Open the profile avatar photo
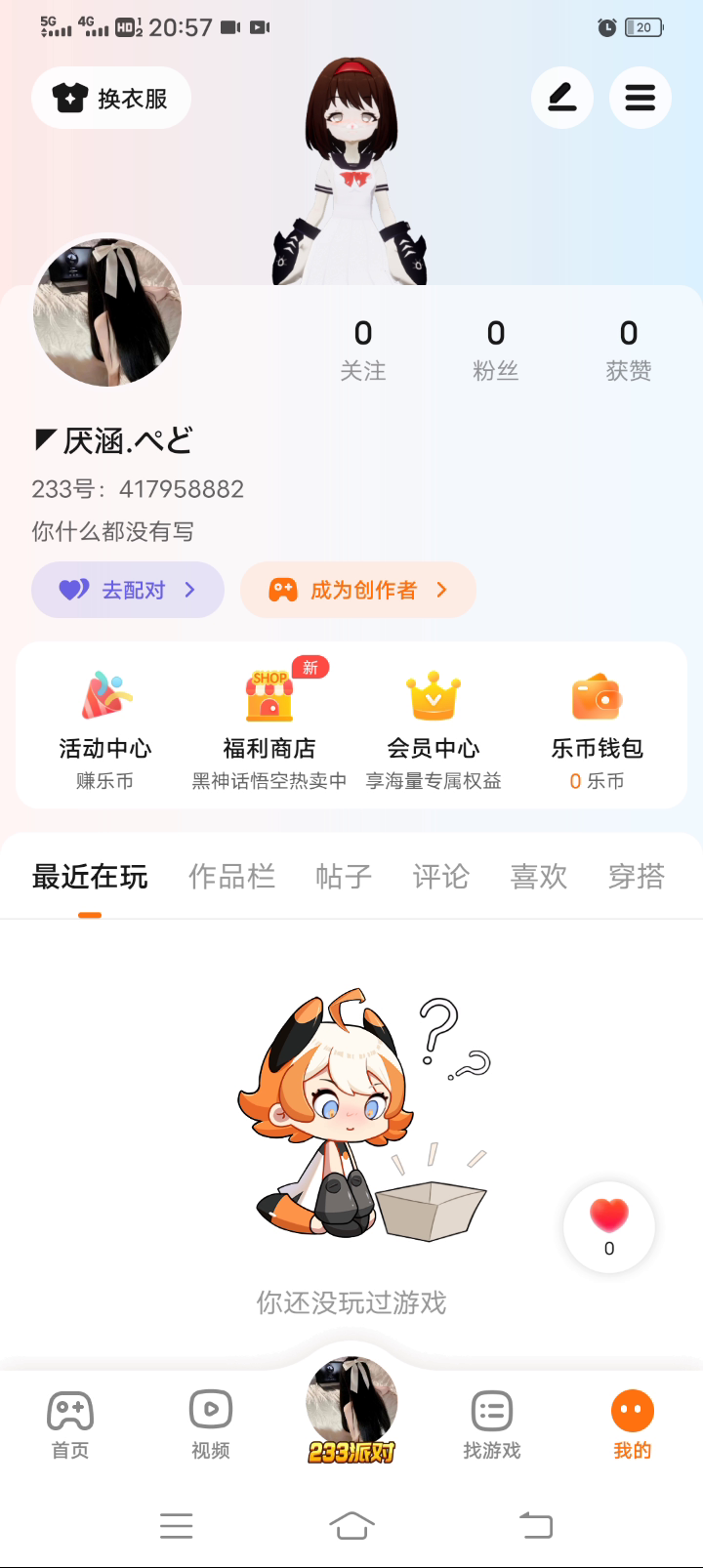This screenshot has width=703, height=1568. pos(107,312)
